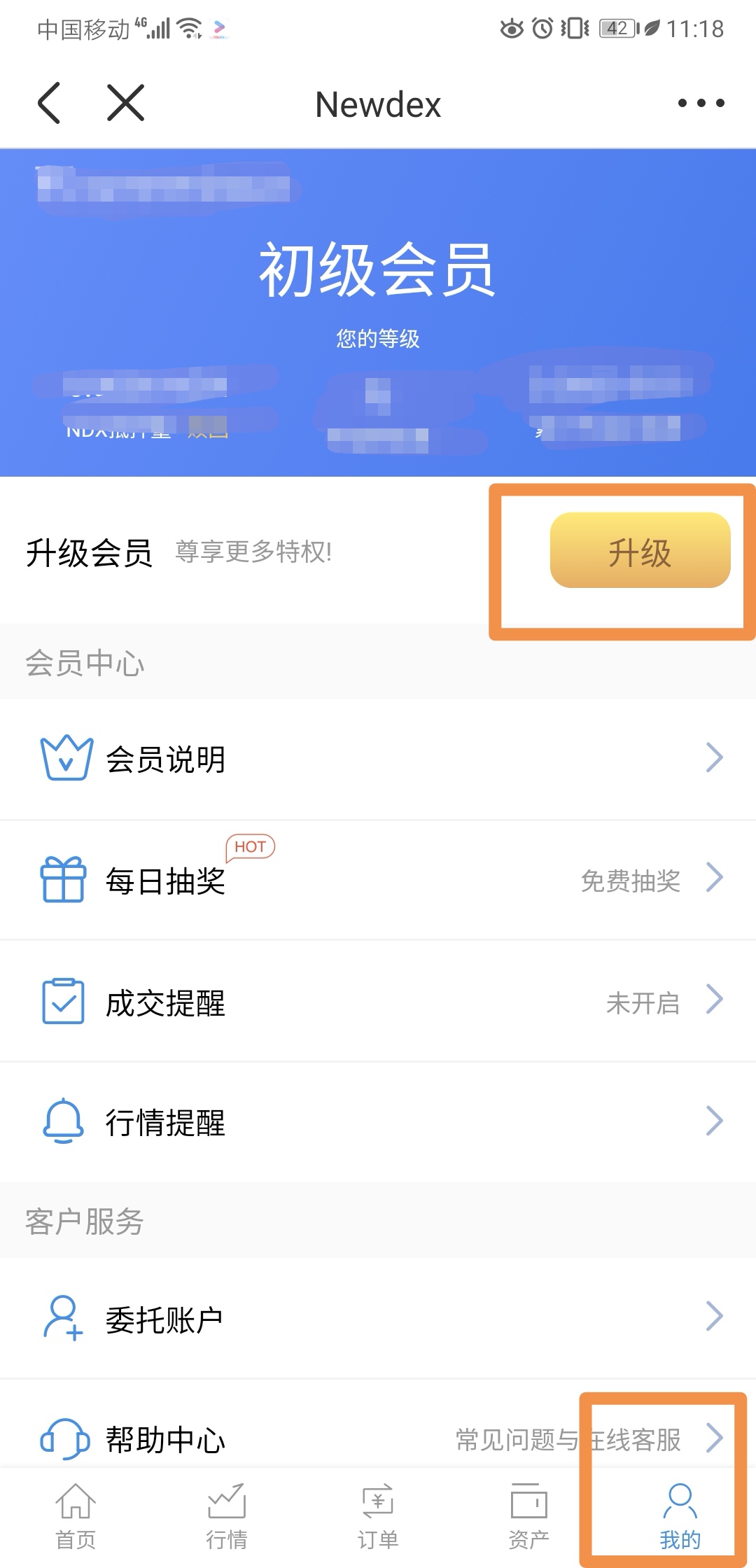Close the Newdex page with X
The height and width of the screenshot is (1568, 756).
pos(126,103)
